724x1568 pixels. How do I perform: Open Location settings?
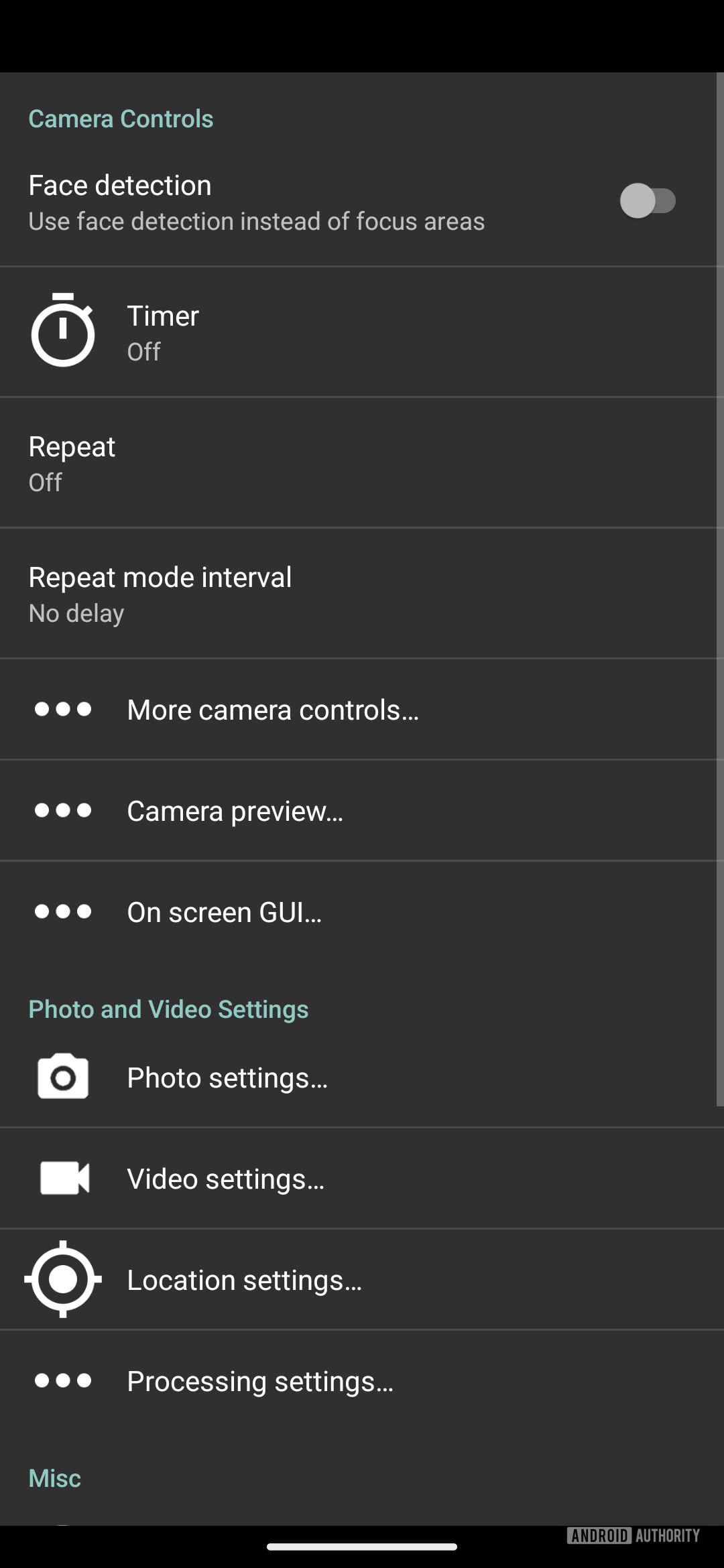(244, 1280)
